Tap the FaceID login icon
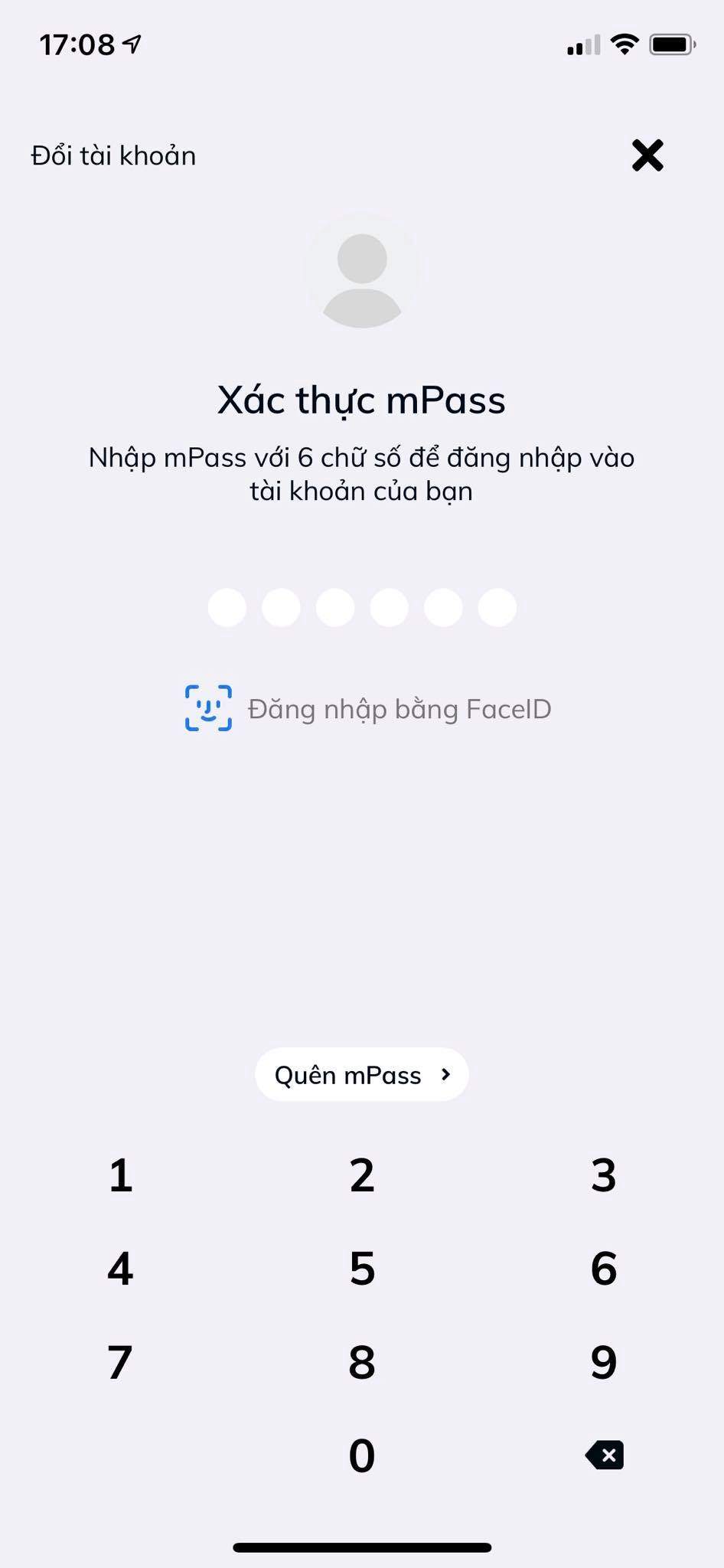 [207, 708]
